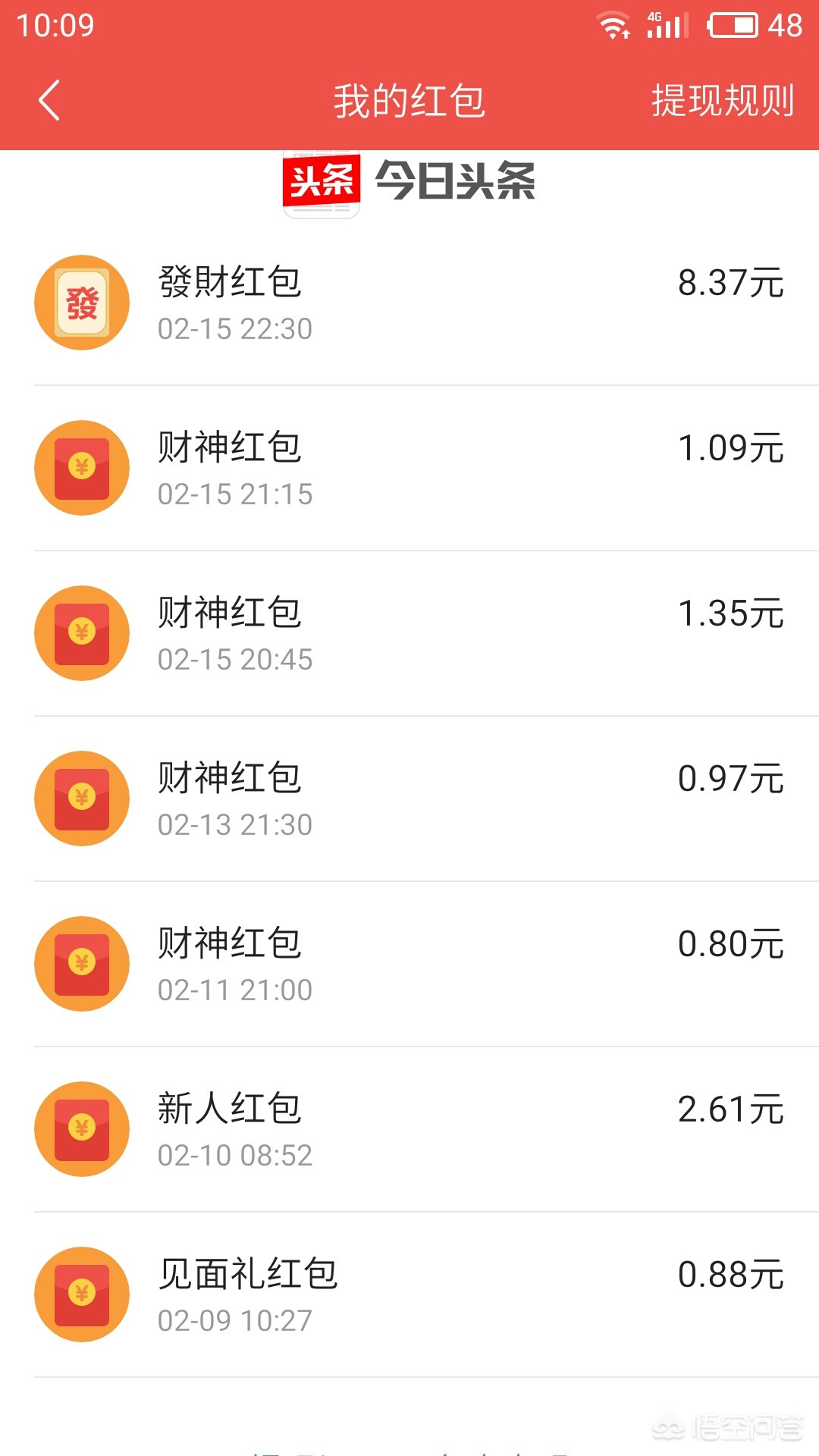Tap the 财神红包 worth 0.80元
Screen dimensions: 819x1456
click(409, 964)
